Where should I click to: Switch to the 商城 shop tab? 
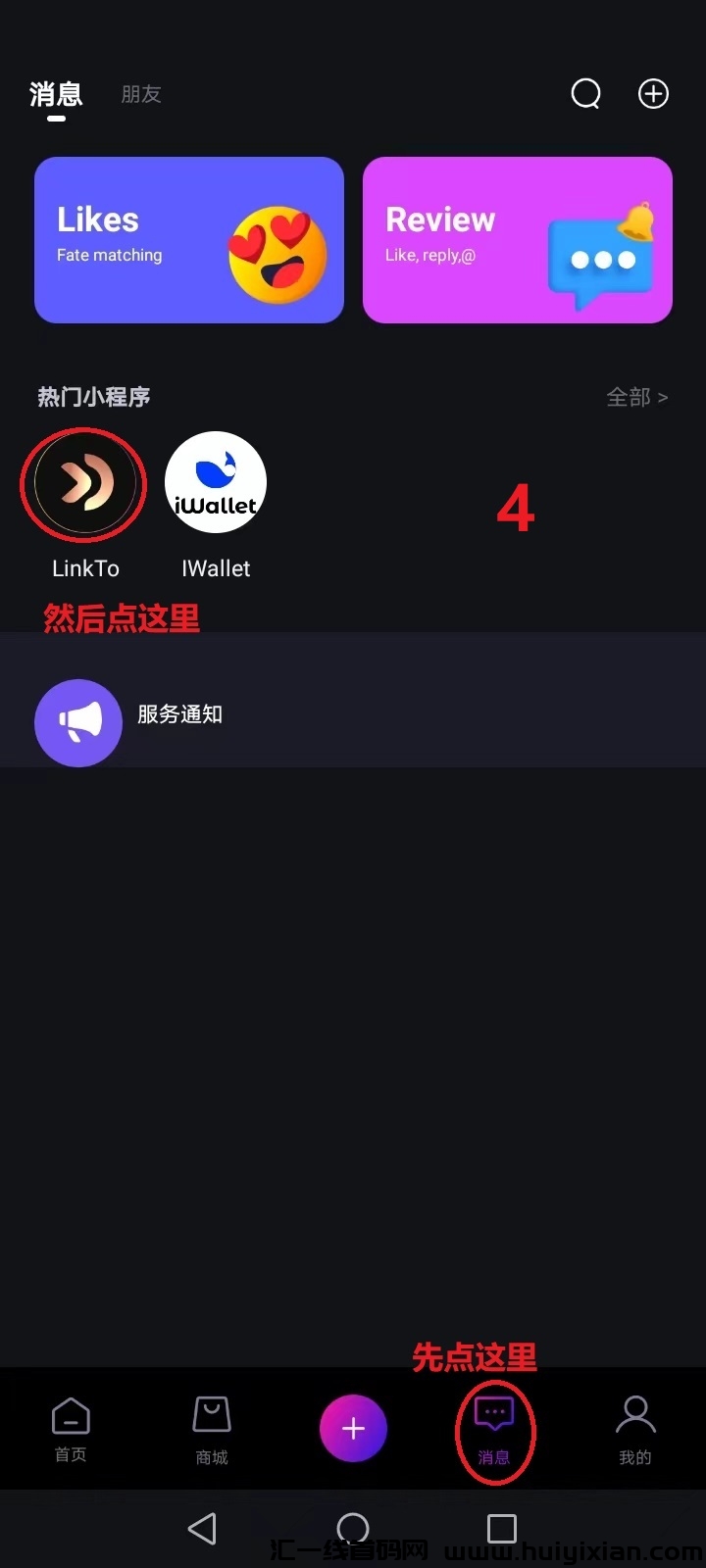tap(212, 1430)
